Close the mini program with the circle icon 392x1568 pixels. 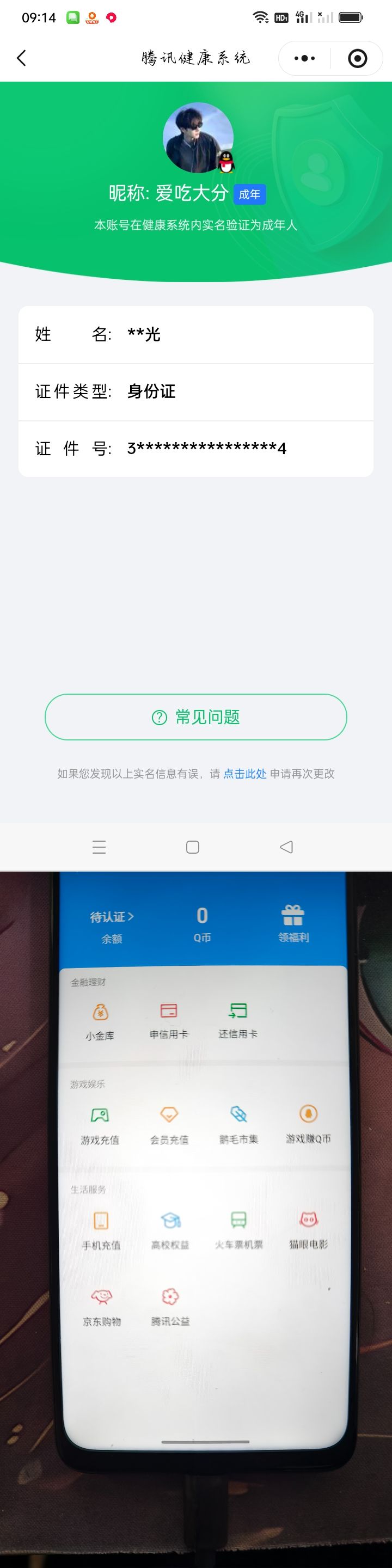pos(357,58)
